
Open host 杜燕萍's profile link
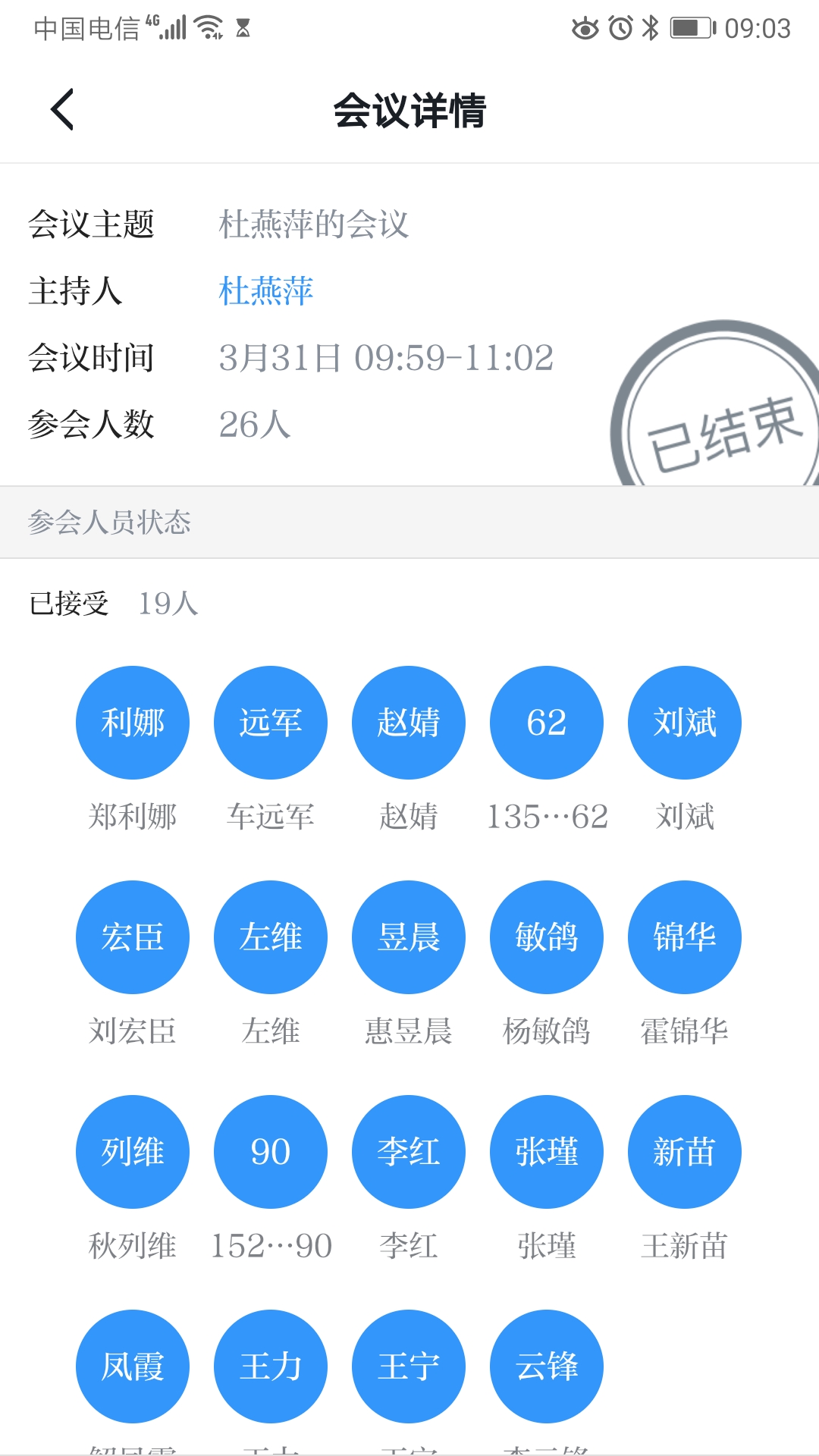(265, 291)
